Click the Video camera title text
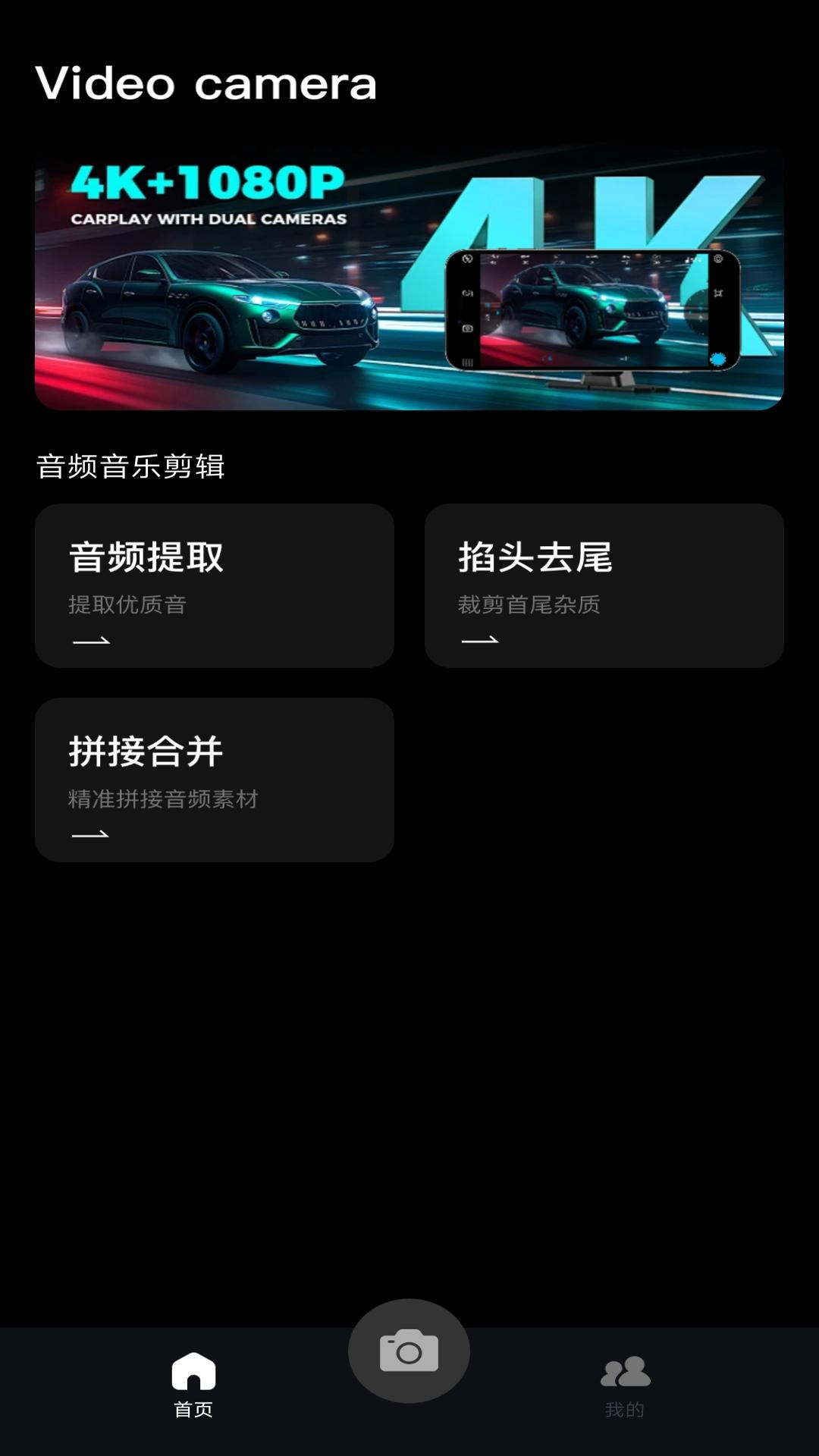 point(206,83)
